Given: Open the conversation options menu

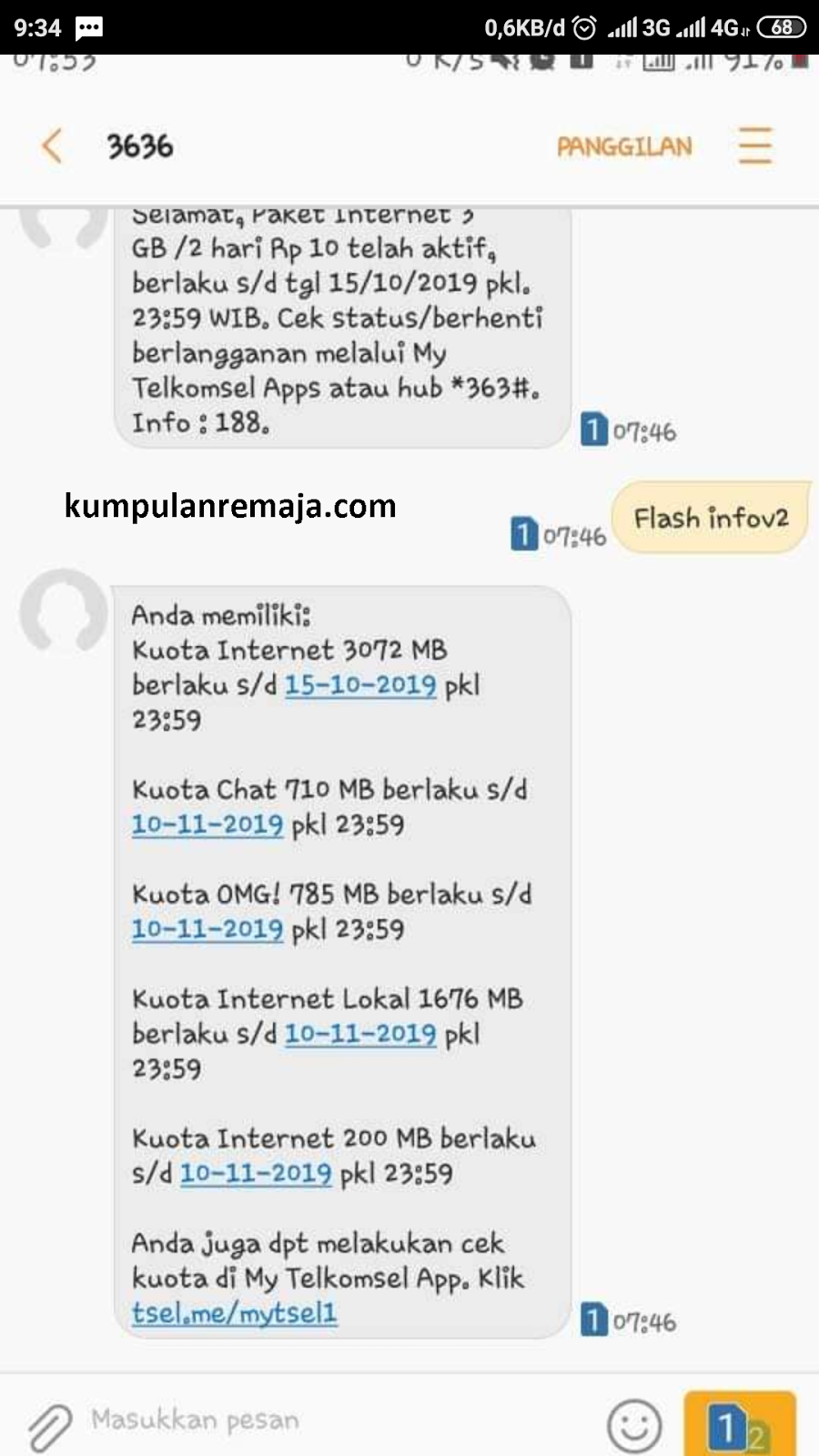Looking at the screenshot, I should tap(754, 146).
